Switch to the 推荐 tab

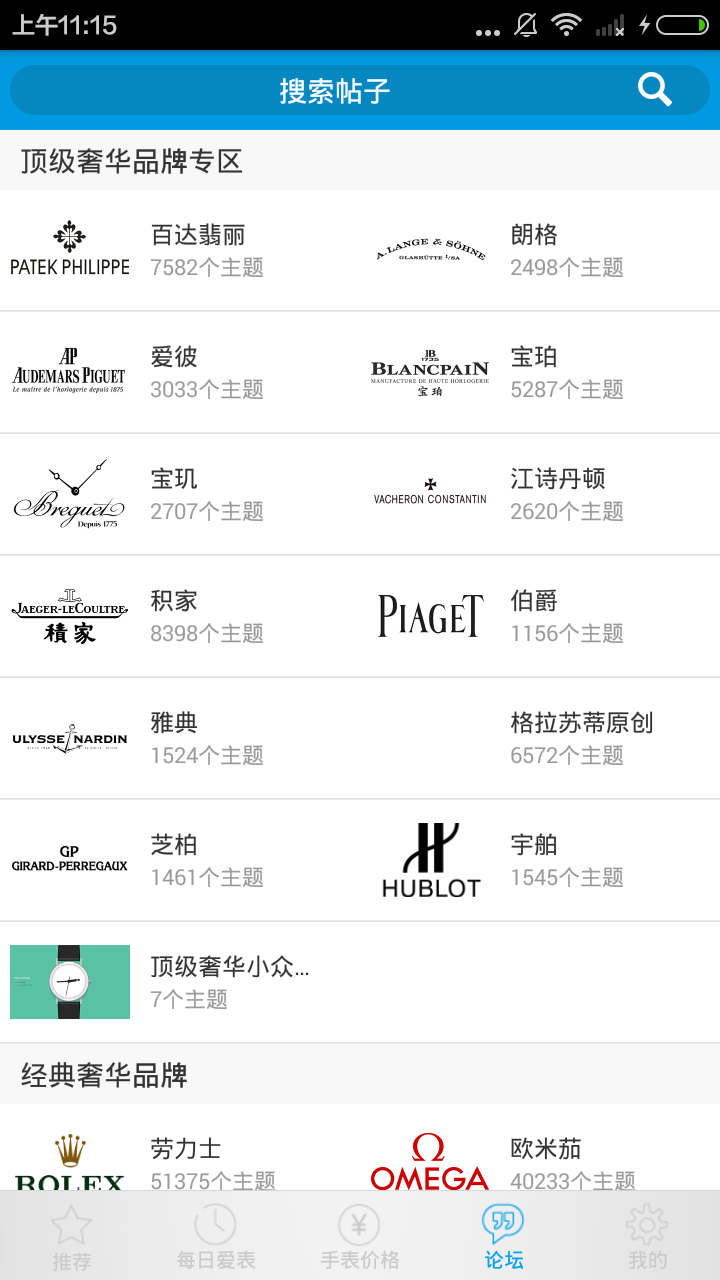point(71,1236)
